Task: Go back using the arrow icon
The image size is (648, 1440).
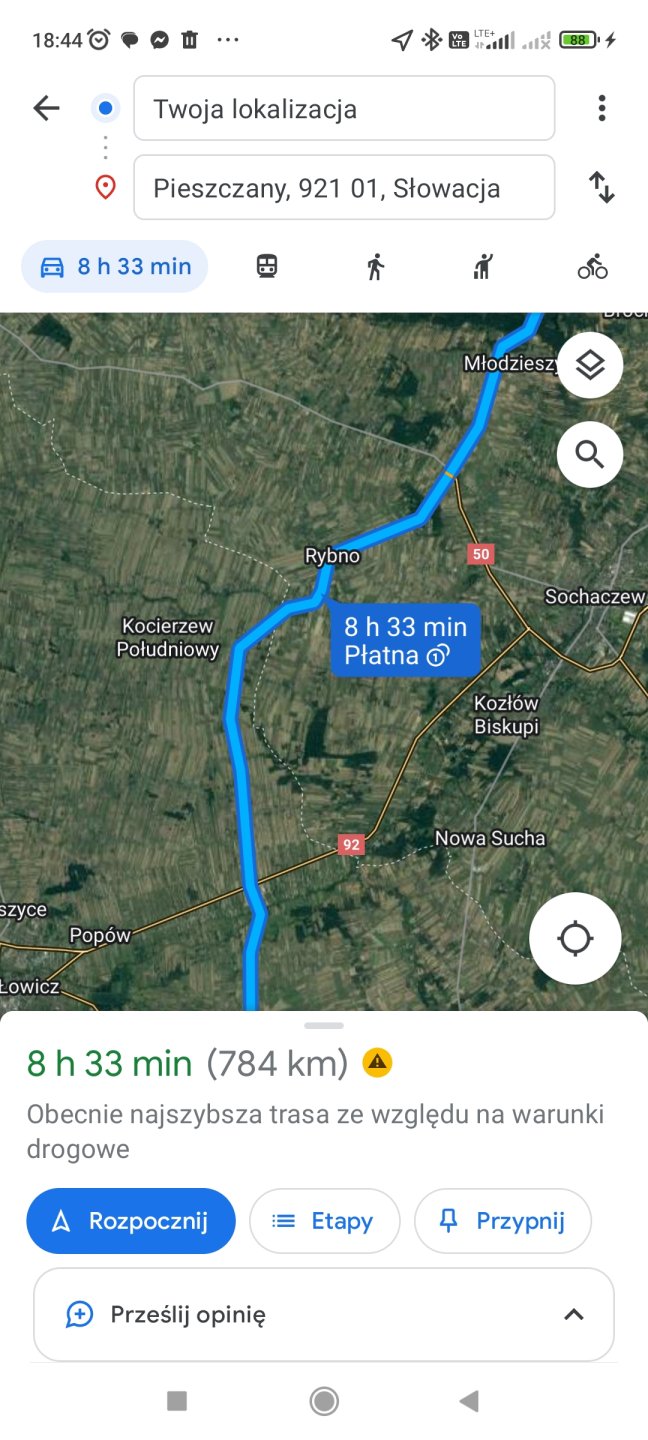Action: point(46,108)
